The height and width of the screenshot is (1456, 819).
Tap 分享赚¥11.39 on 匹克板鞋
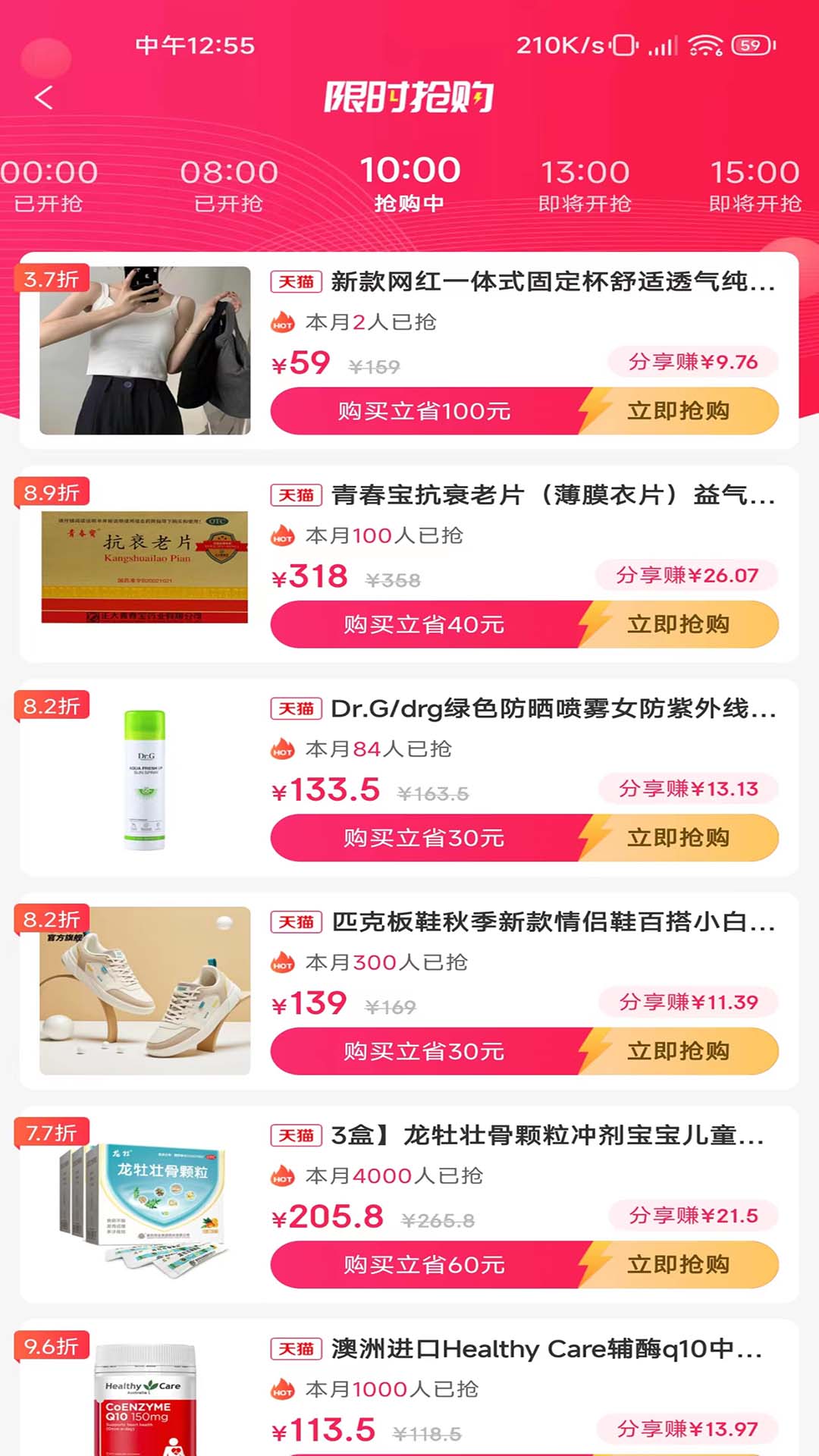689,1003
